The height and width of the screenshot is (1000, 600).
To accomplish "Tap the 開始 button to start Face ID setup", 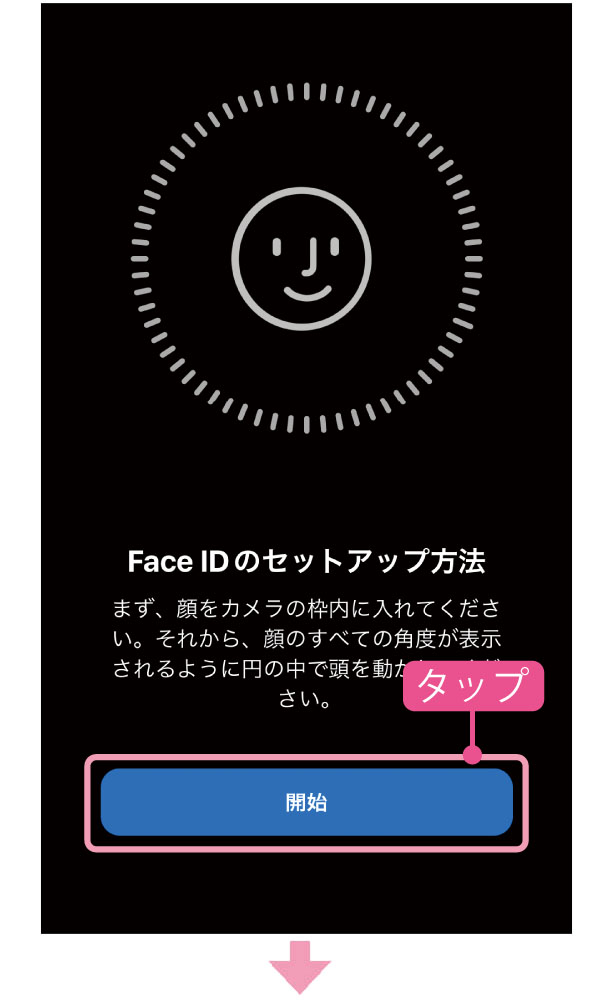I will pos(306,802).
